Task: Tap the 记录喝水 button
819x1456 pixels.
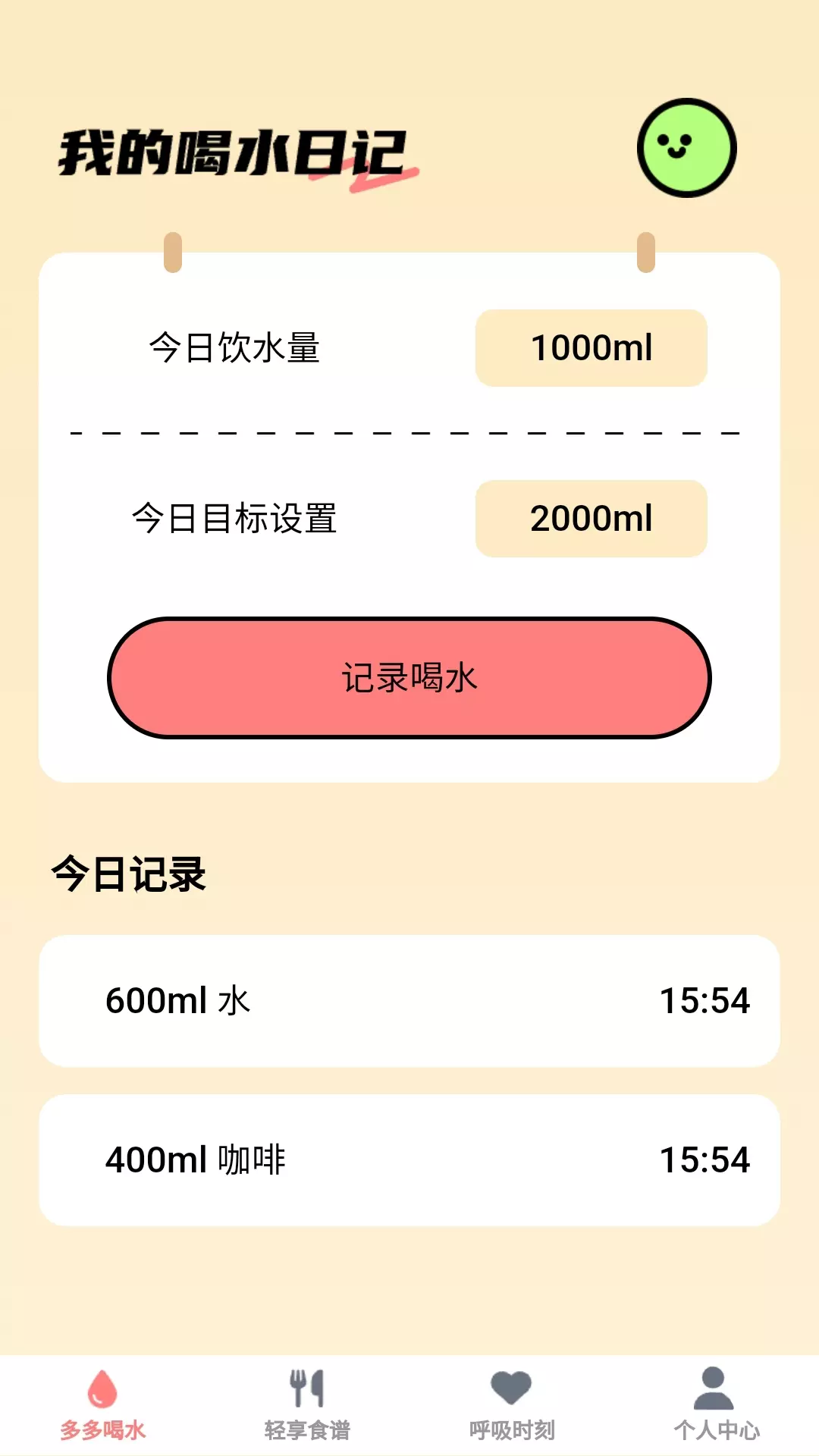Action: (409, 678)
